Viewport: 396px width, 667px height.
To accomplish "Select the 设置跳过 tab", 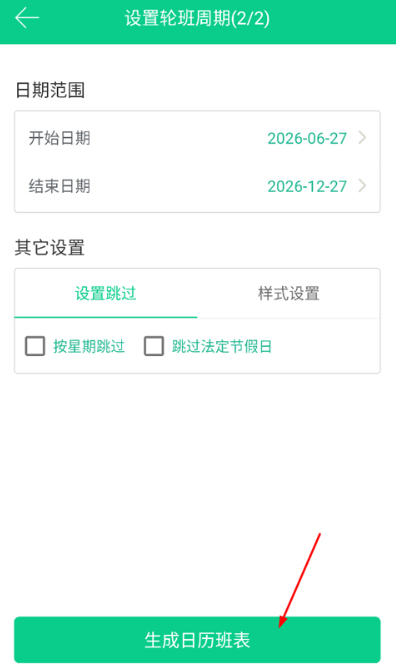I will pyautogui.click(x=105, y=294).
